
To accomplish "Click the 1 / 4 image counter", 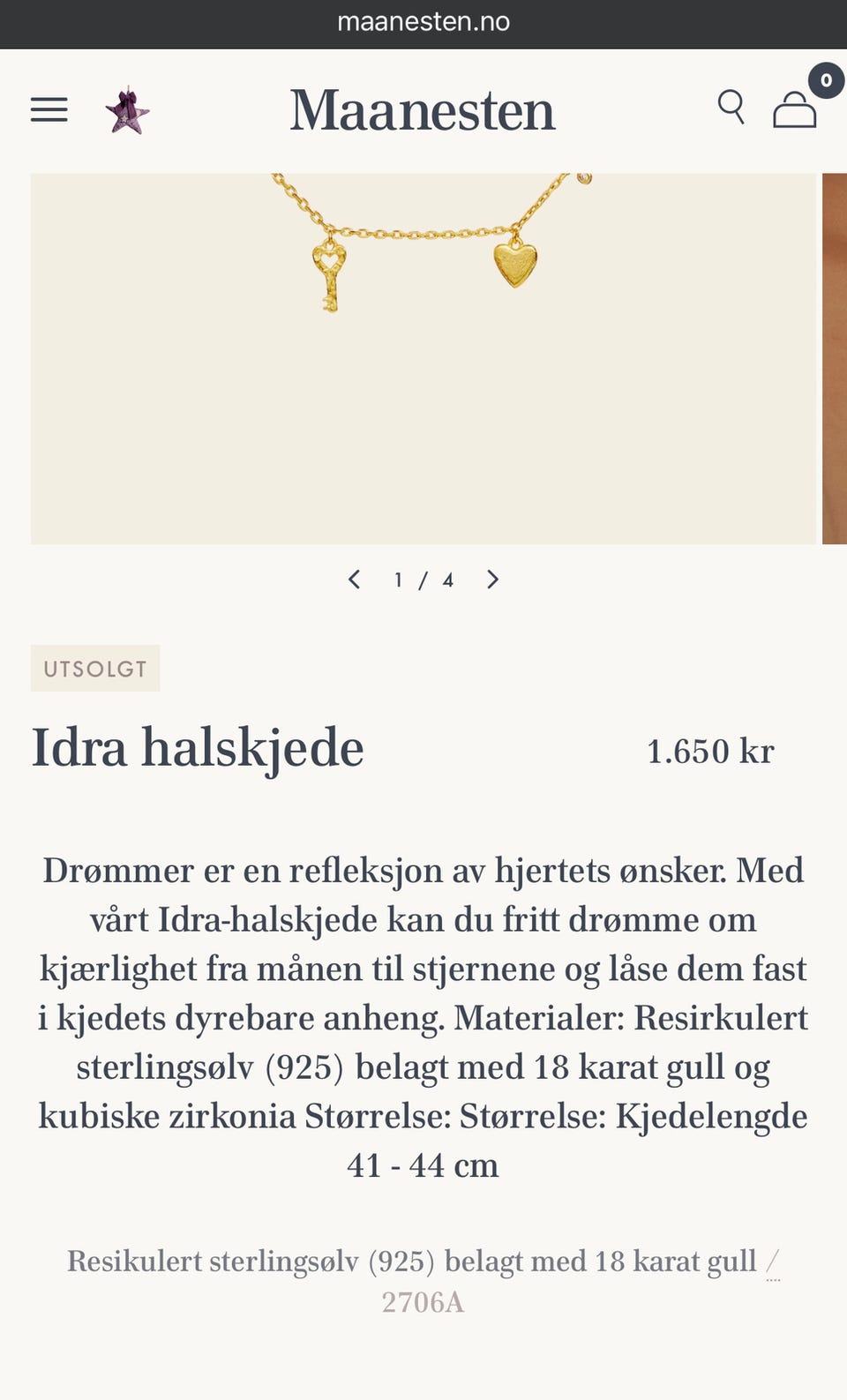I will click(x=423, y=580).
